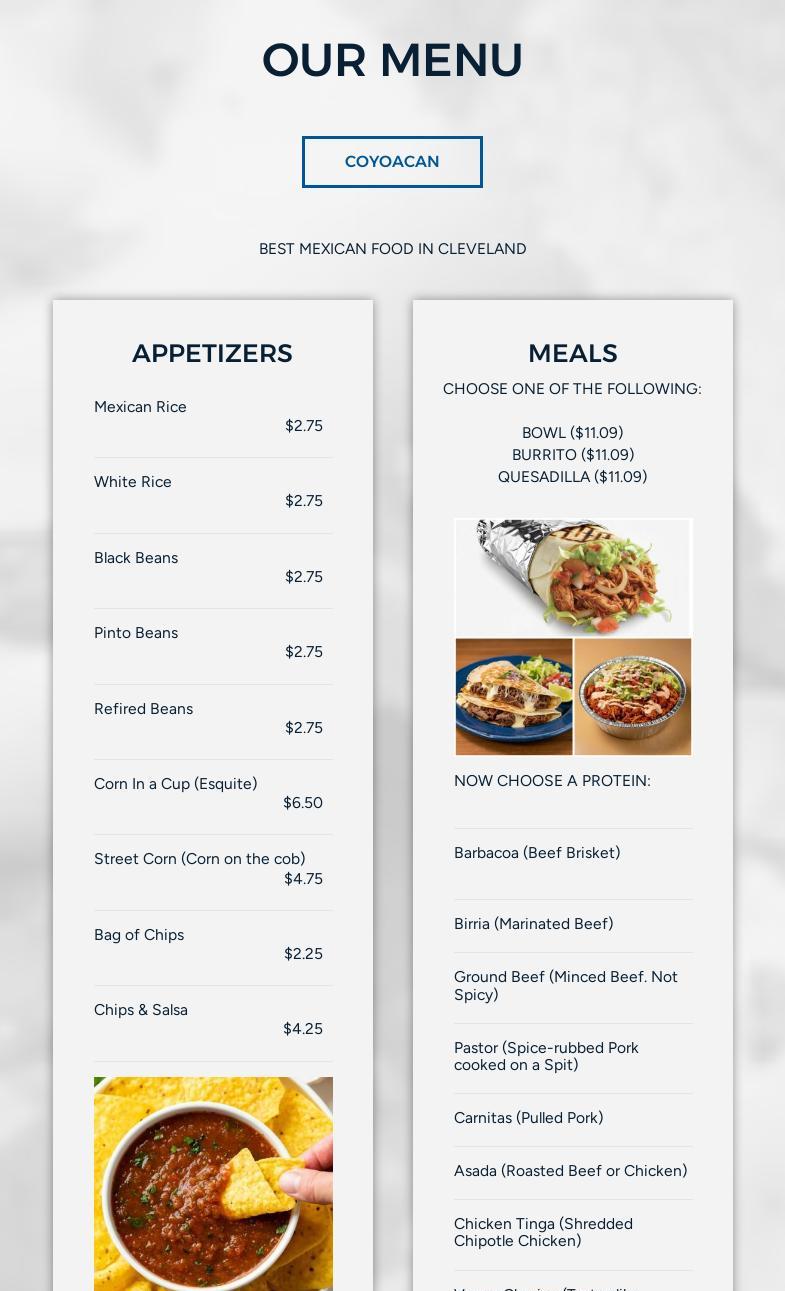785x1291 pixels.
Task: Select Birria (Marinated Beef) protein
Action: (x=533, y=924)
